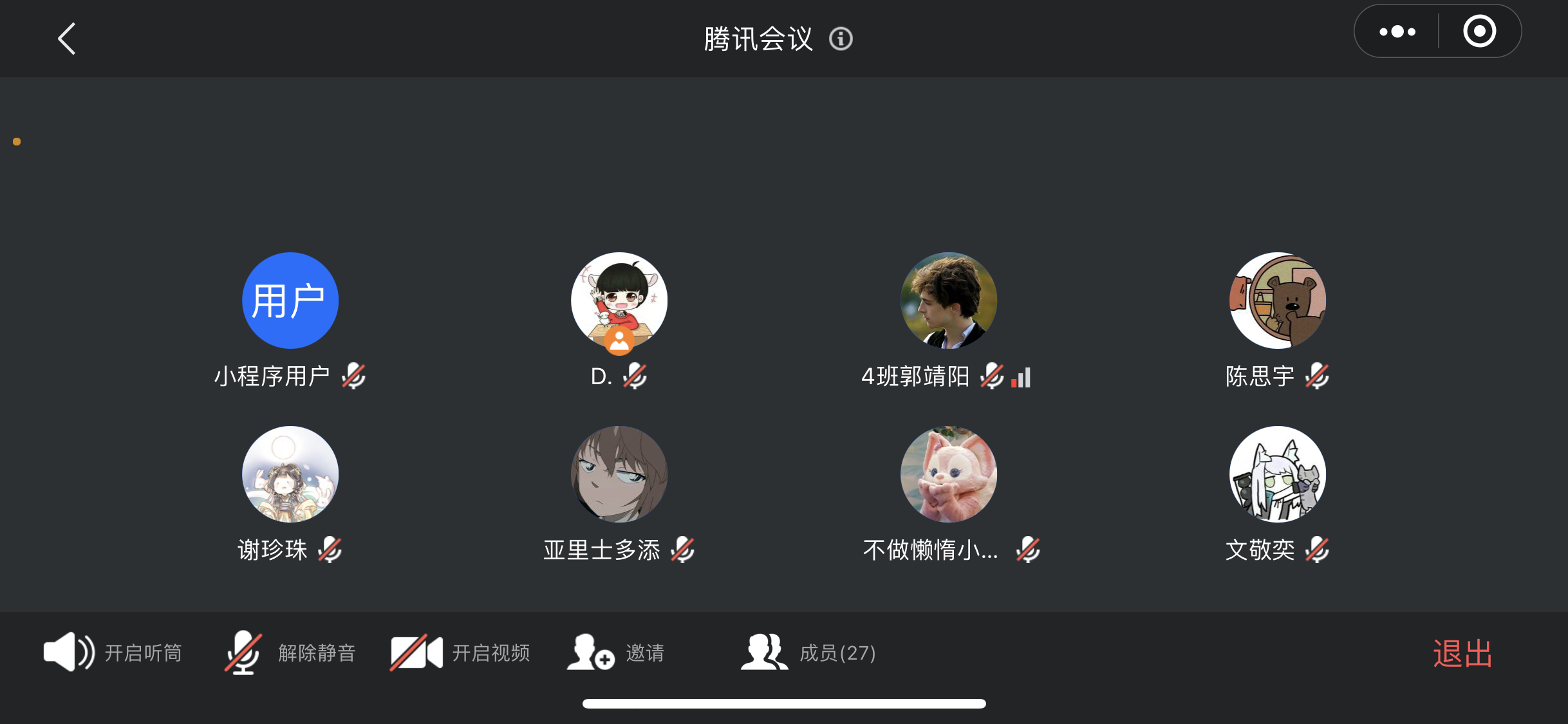Leave the meeting with 退出
The image size is (1568, 724).
click(1462, 654)
